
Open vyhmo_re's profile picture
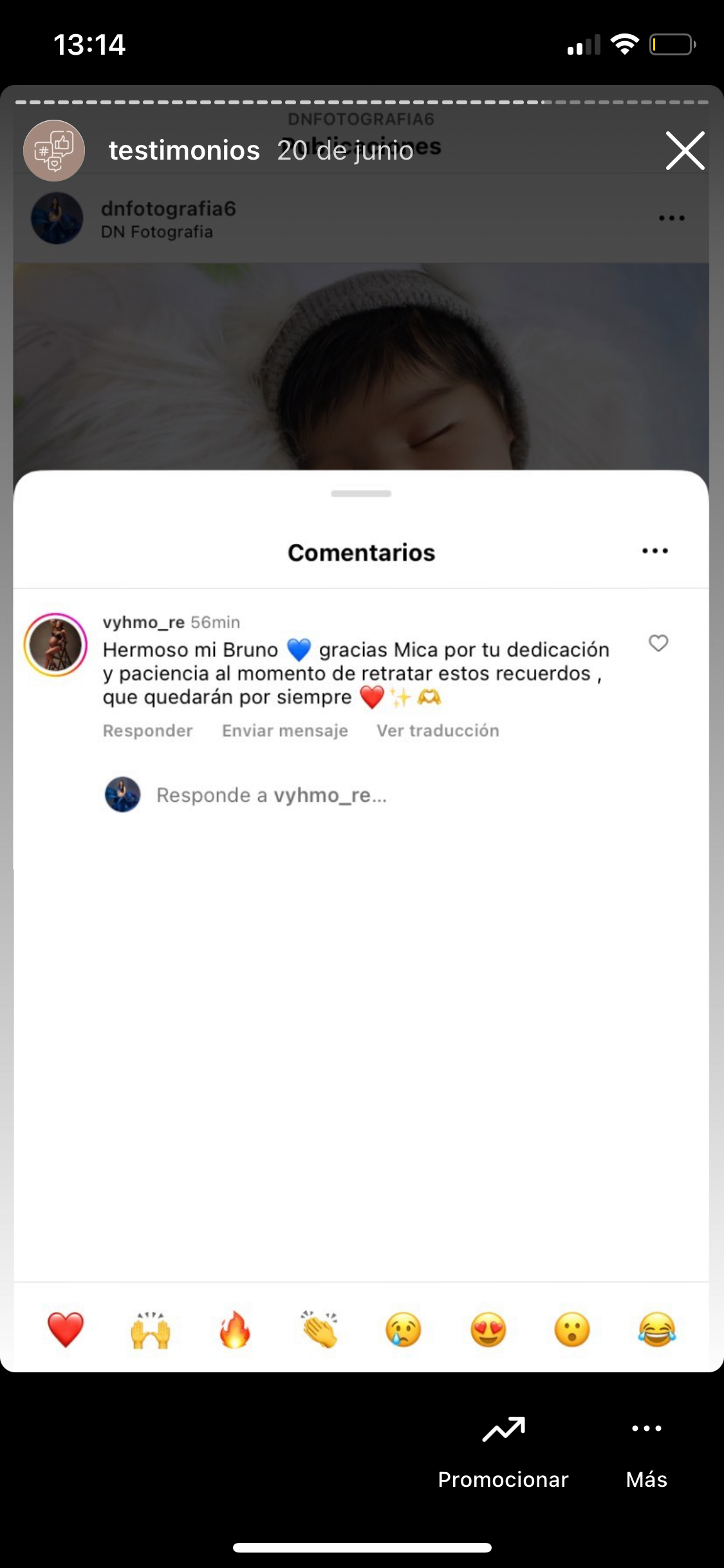tap(55, 644)
